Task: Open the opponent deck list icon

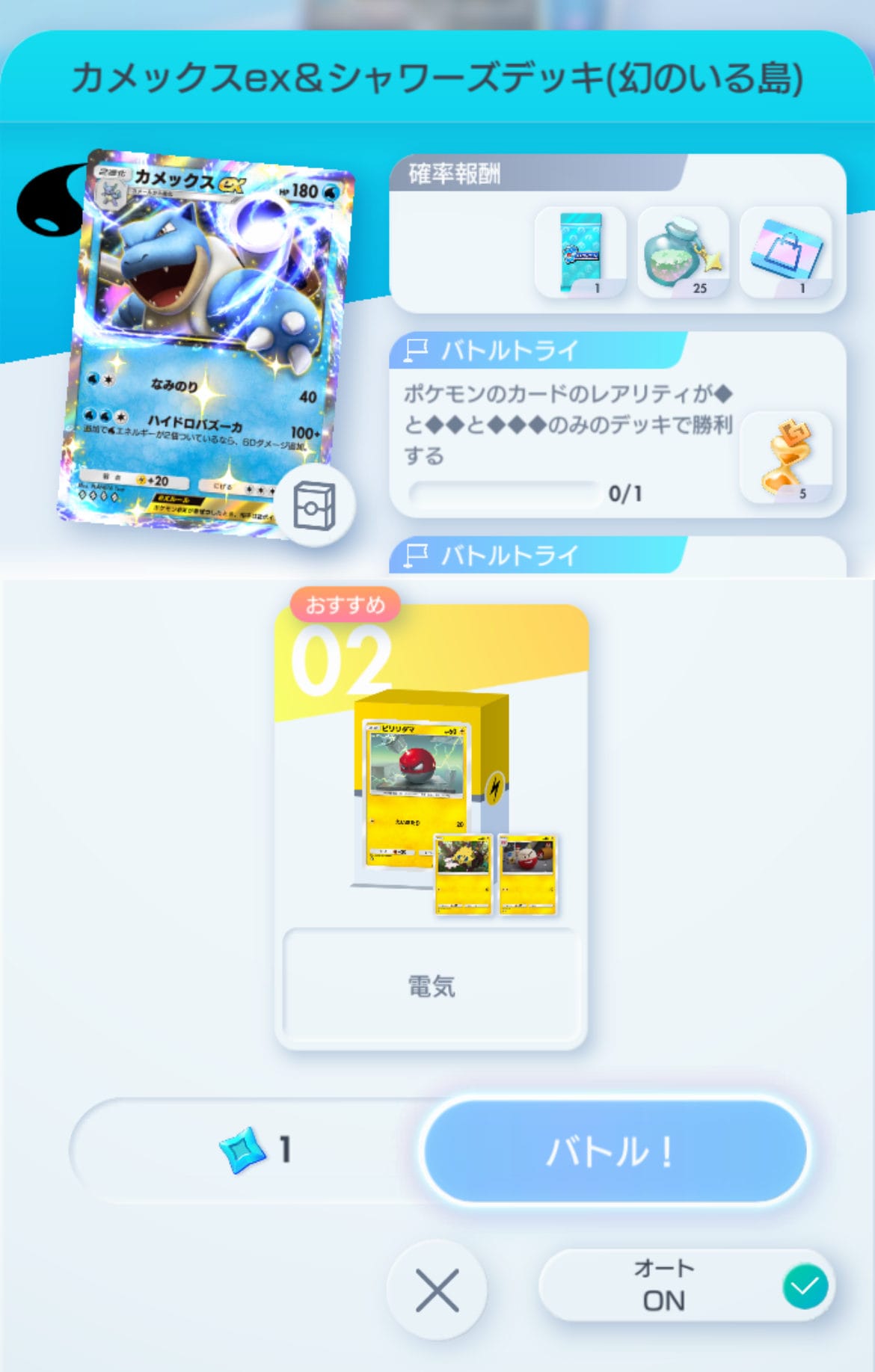Action: pos(314,506)
